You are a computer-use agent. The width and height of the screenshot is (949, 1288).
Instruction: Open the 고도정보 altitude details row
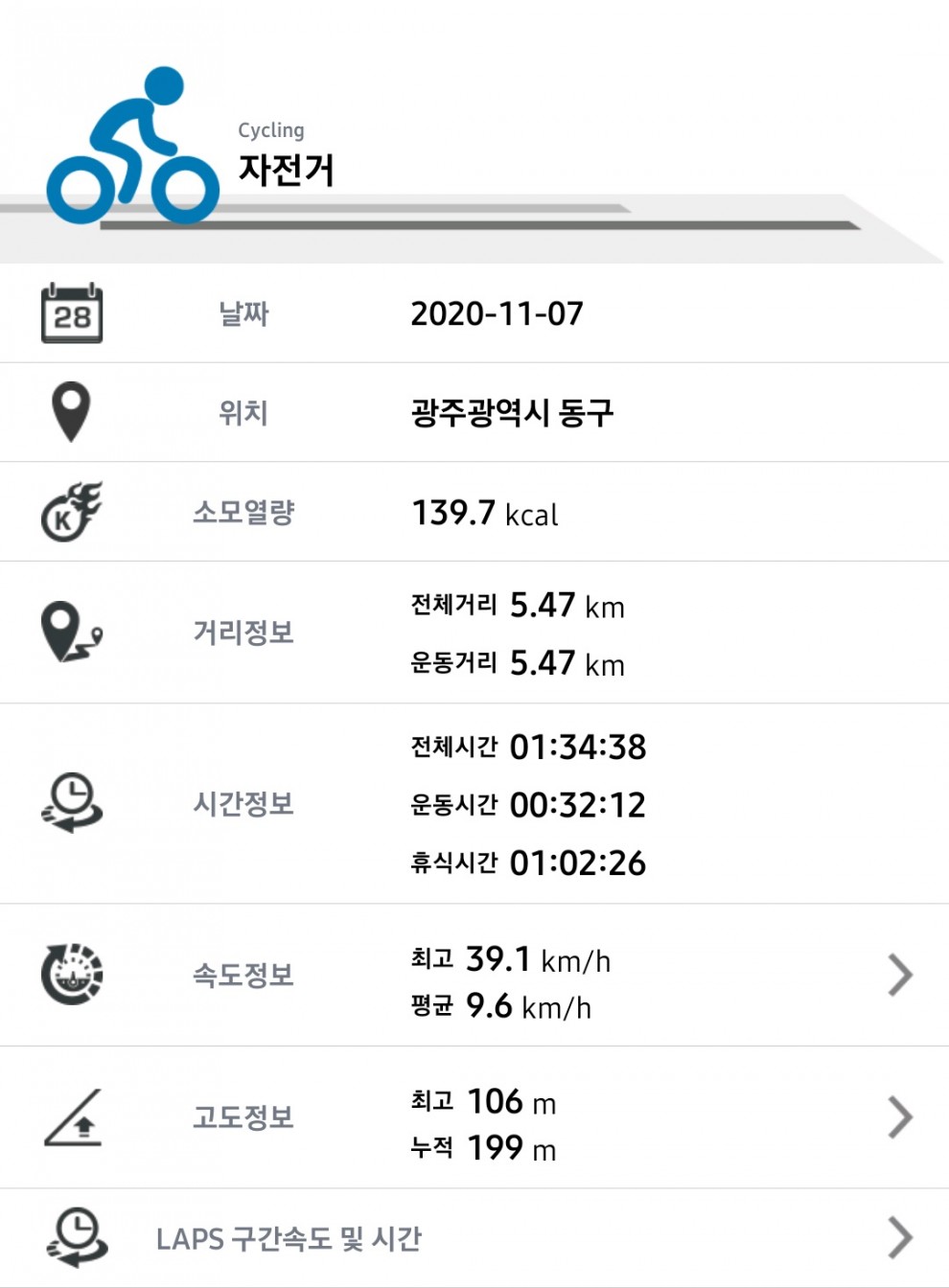899,1117
